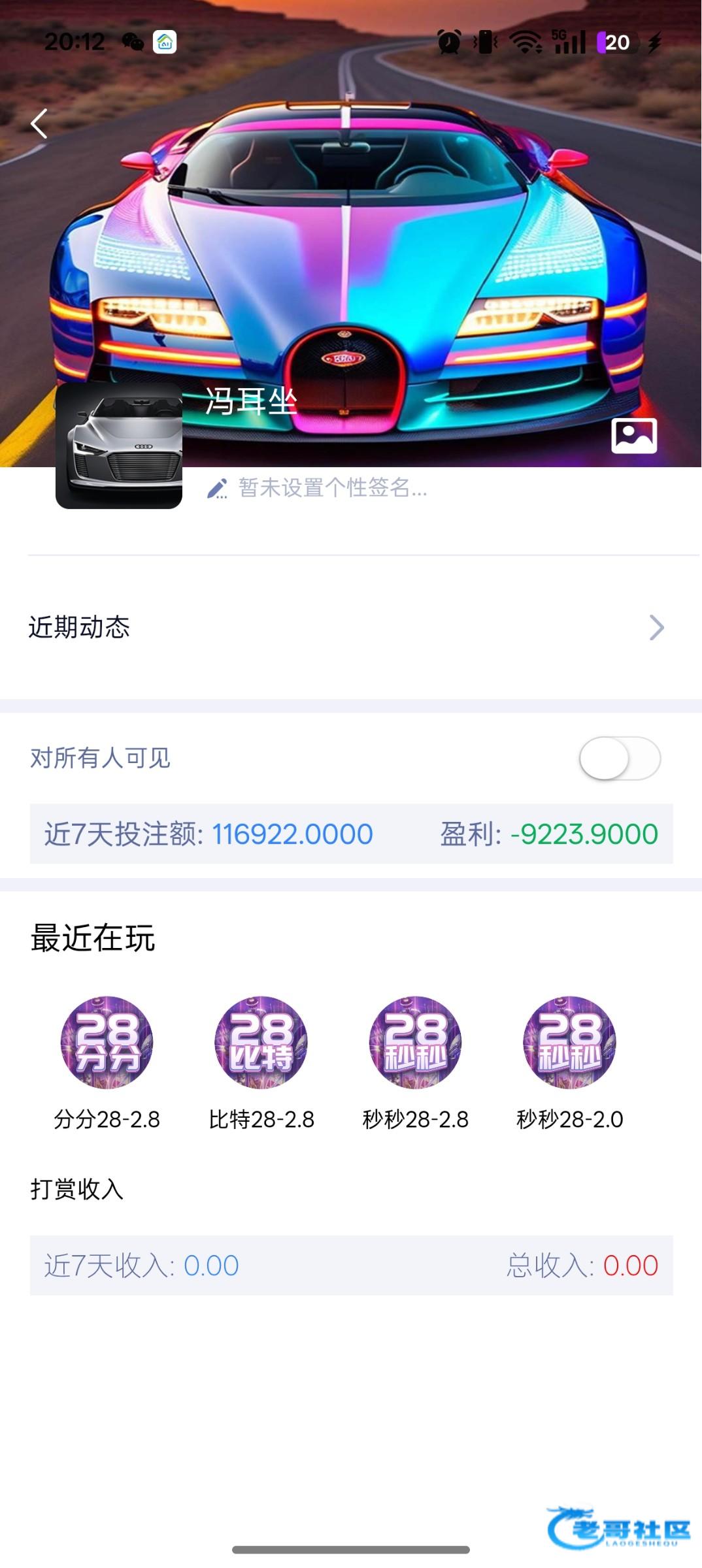This screenshot has height=1568, width=702.
Task: Toggle the 对所有人可见 switch
Action: [619, 759]
